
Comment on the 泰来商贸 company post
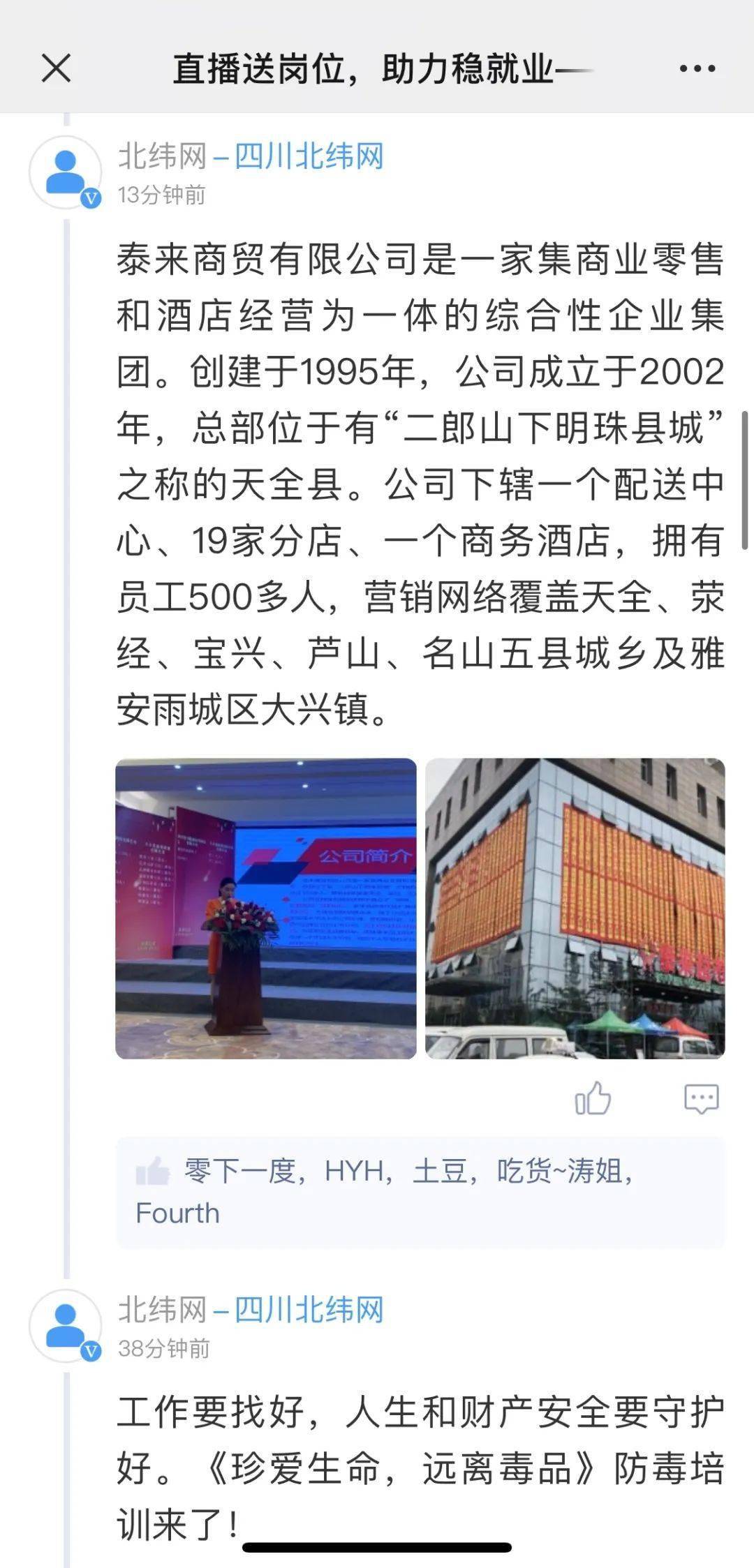[x=701, y=1099]
